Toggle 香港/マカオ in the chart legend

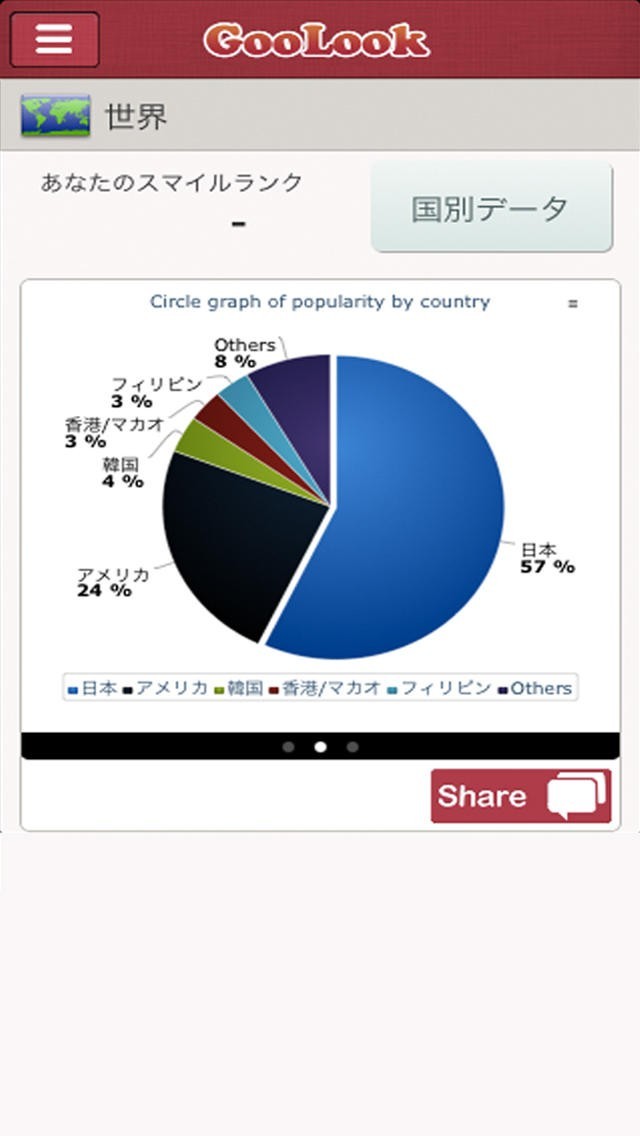(x=325, y=688)
